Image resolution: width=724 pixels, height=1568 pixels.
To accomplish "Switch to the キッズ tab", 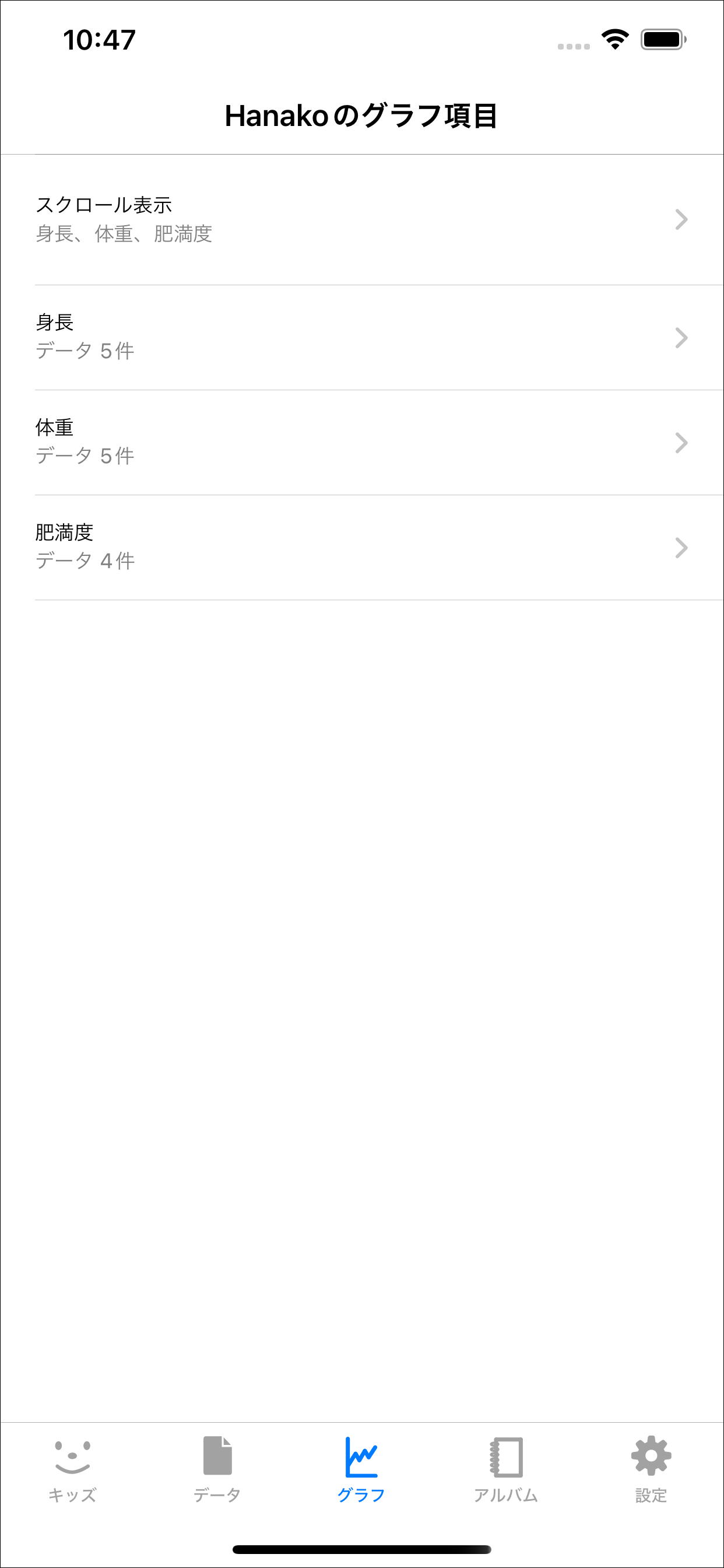I will [x=72, y=1469].
